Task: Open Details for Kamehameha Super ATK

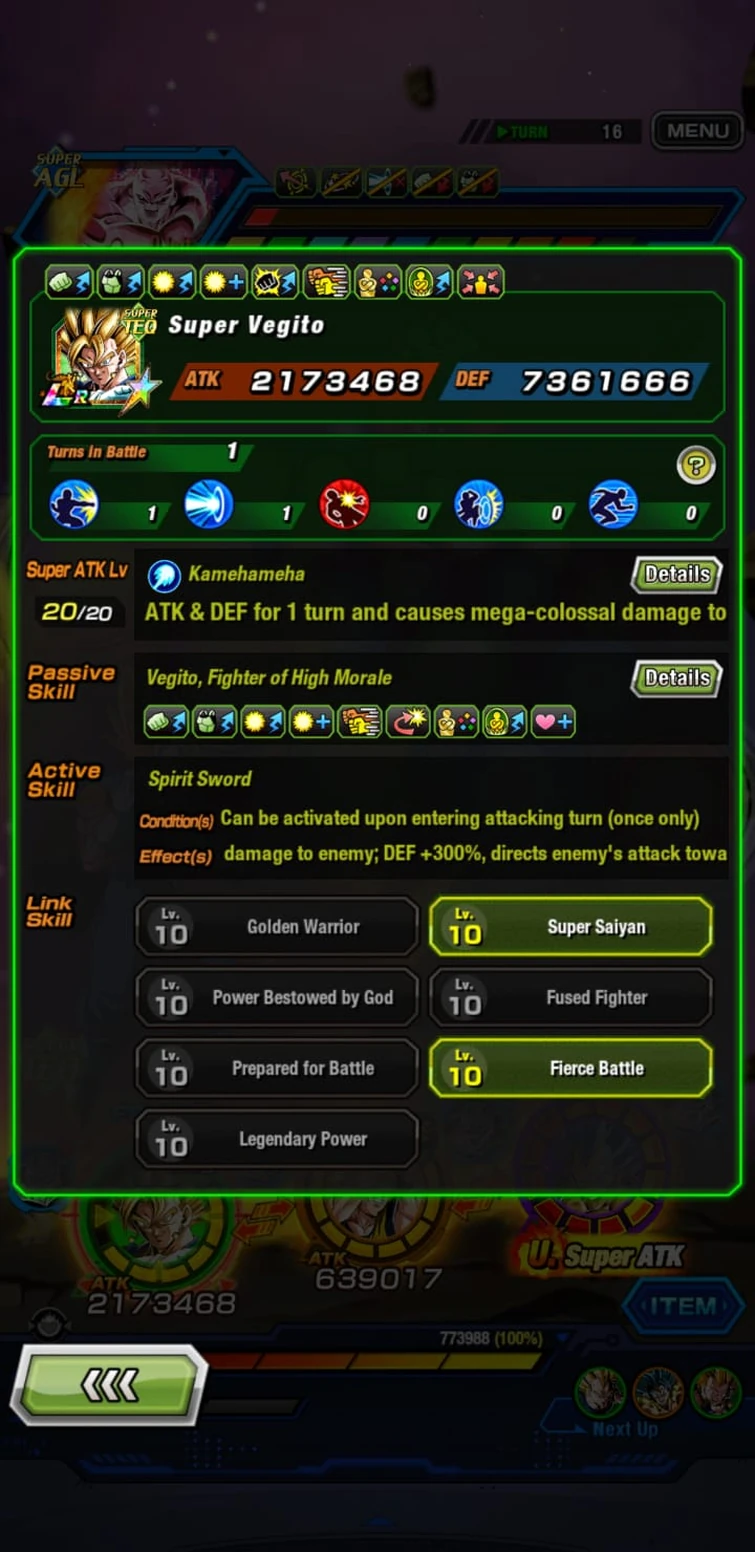Action: (677, 574)
